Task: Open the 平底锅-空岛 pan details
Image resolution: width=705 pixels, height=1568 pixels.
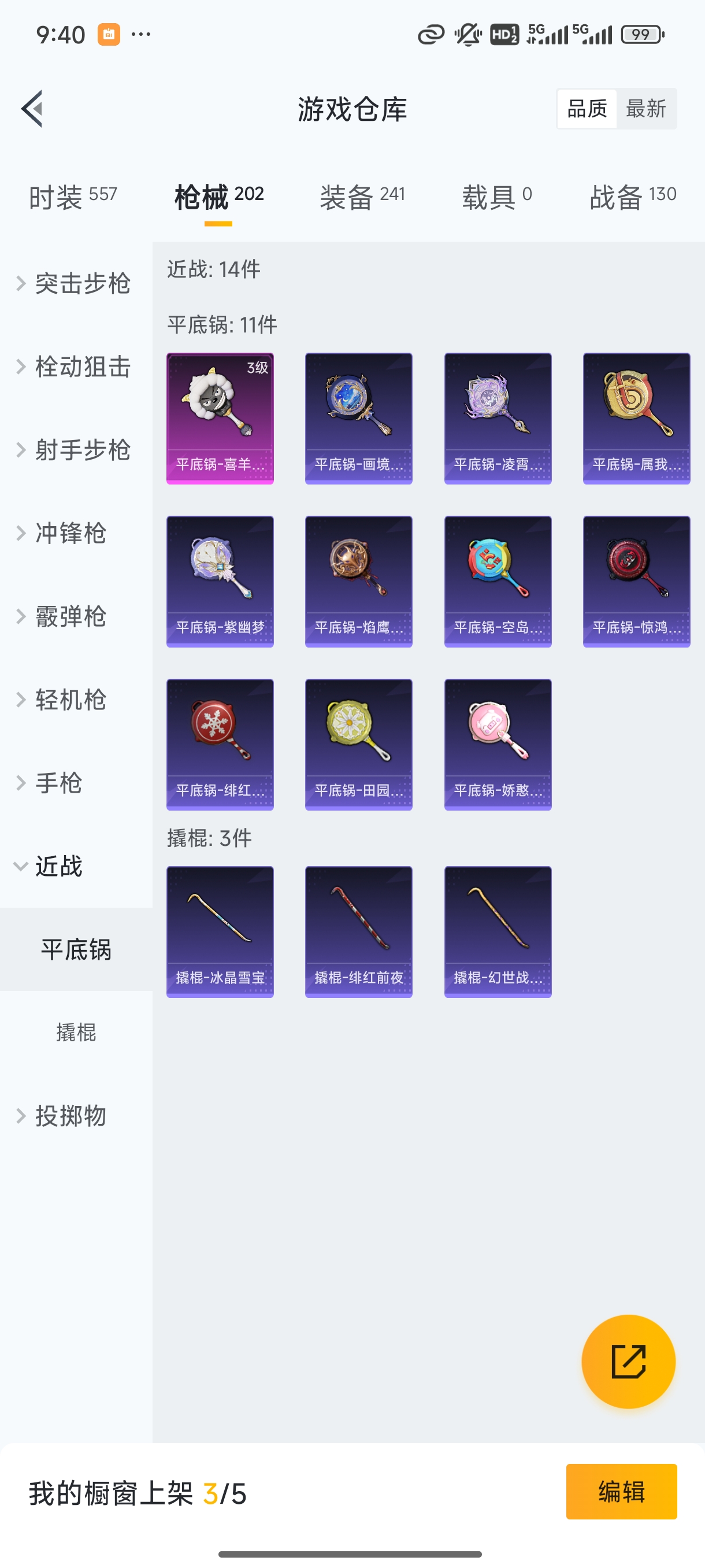Action: (x=498, y=580)
